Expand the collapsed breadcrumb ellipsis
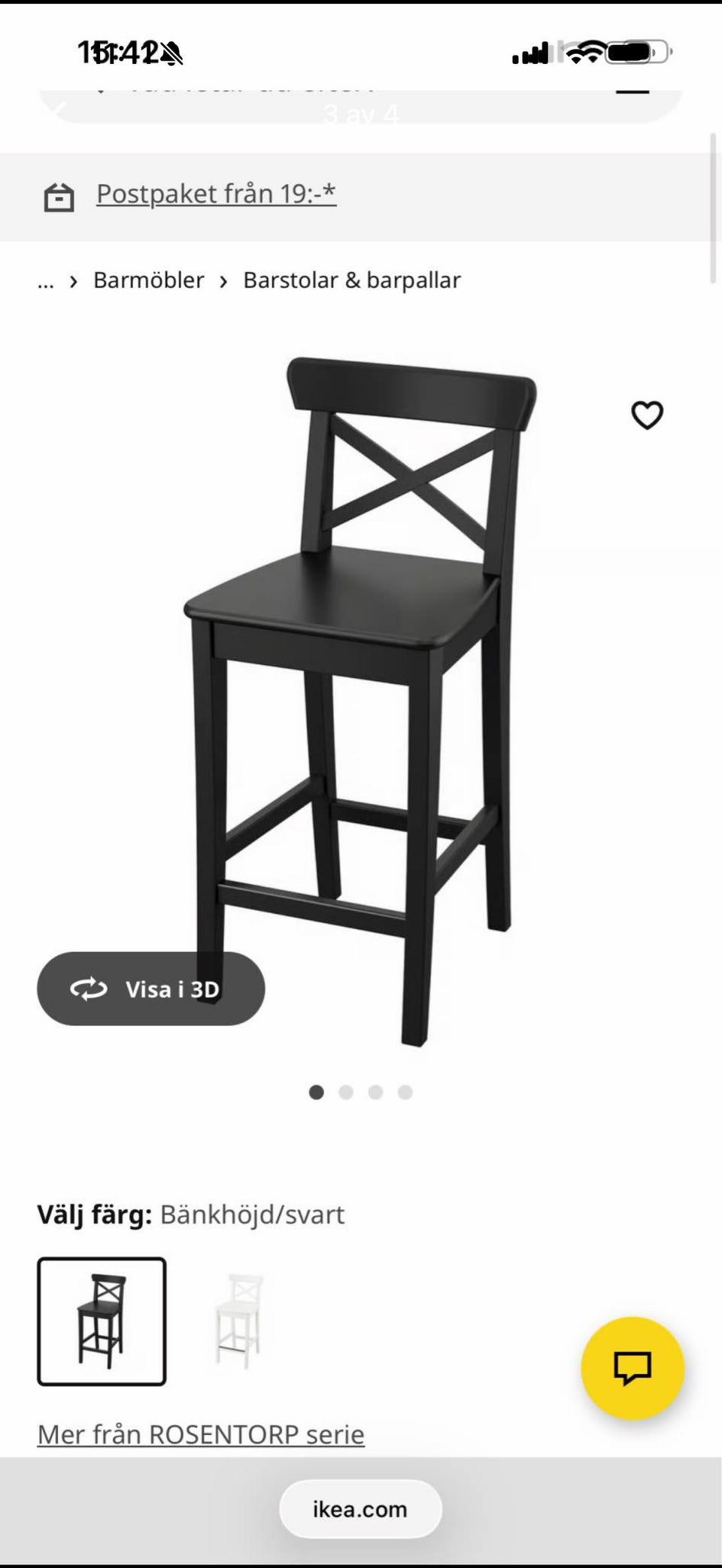Screen dimensions: 722x1568 (46, 282)
